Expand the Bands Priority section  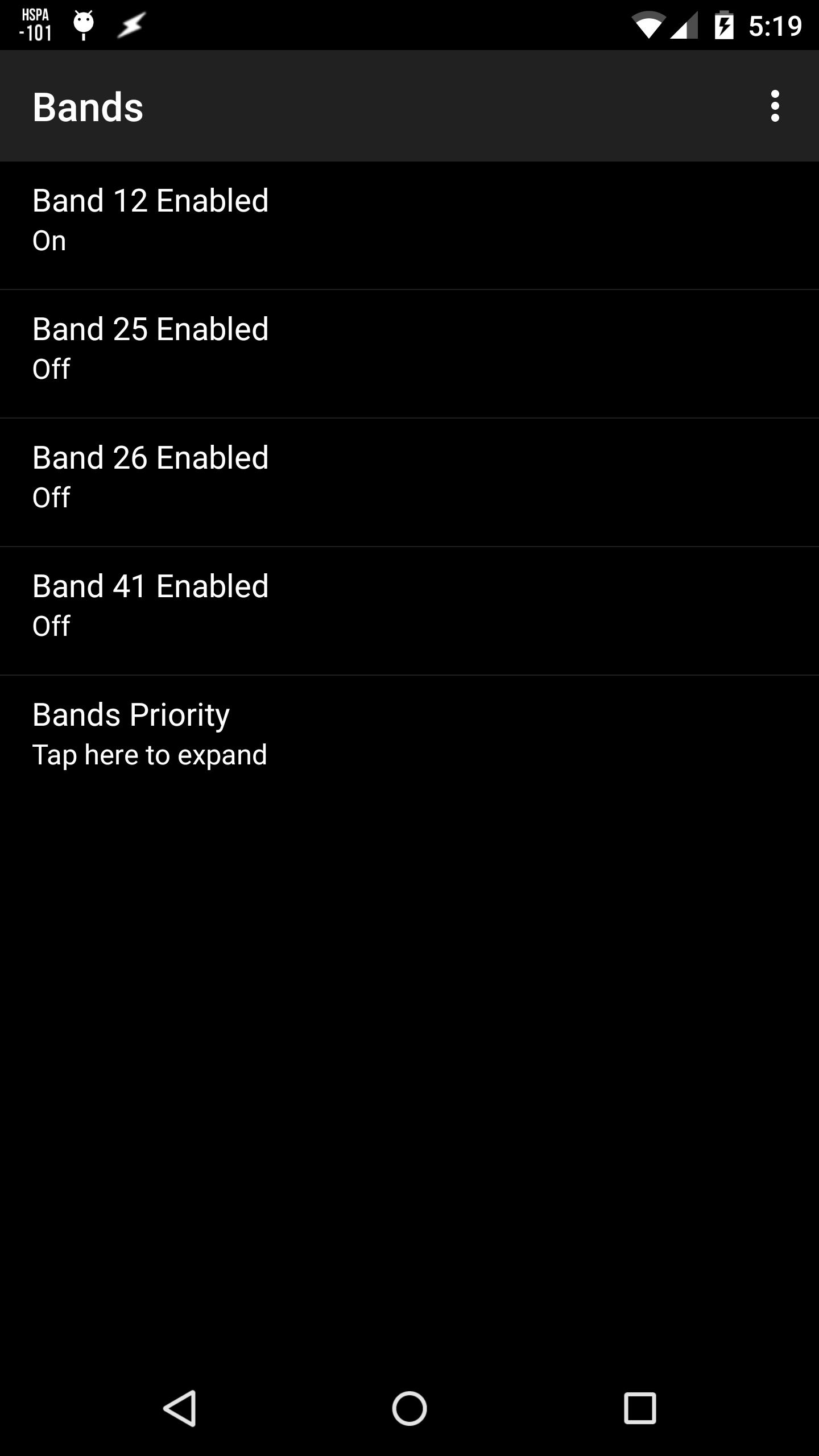pos(409,734)
